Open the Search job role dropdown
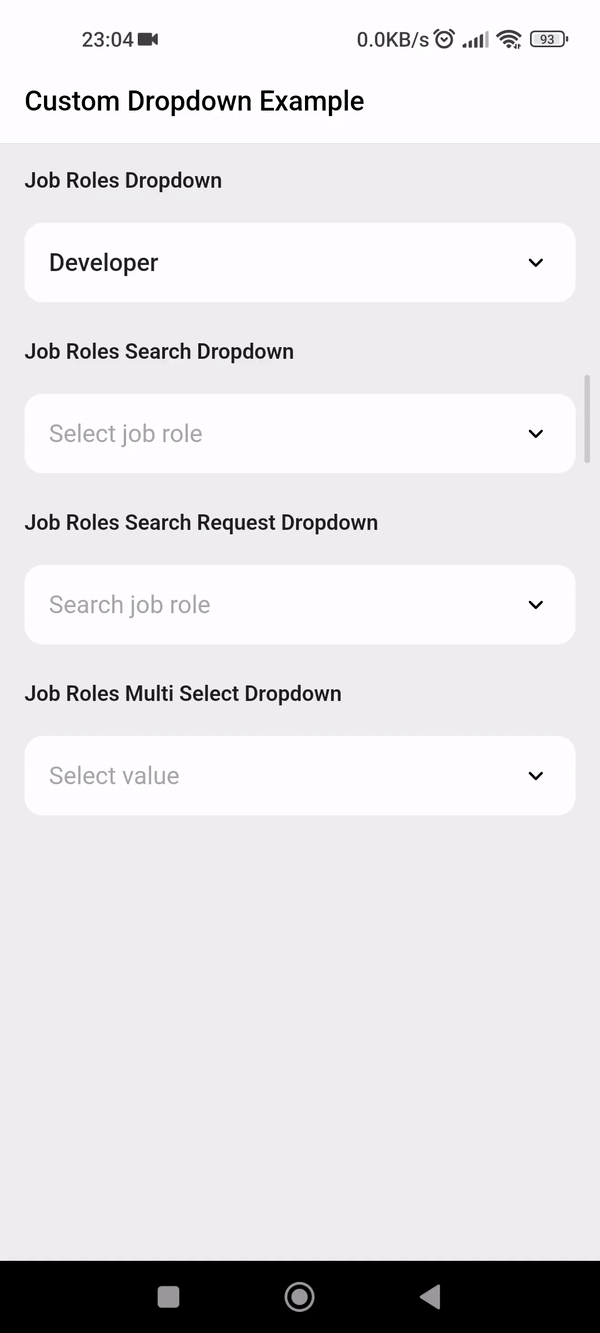The height and width of the screenshot is (1333, 600). click(300, 604)
